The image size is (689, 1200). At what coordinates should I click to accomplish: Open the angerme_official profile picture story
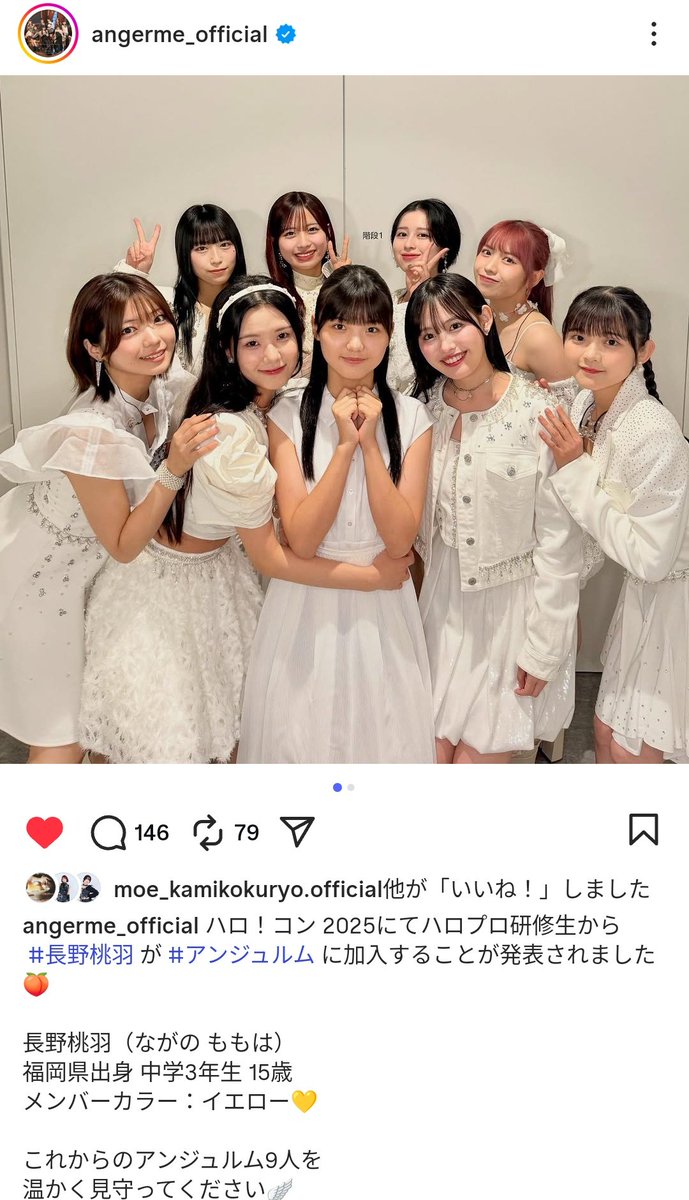pyautogui.click(x=47, y=34)
